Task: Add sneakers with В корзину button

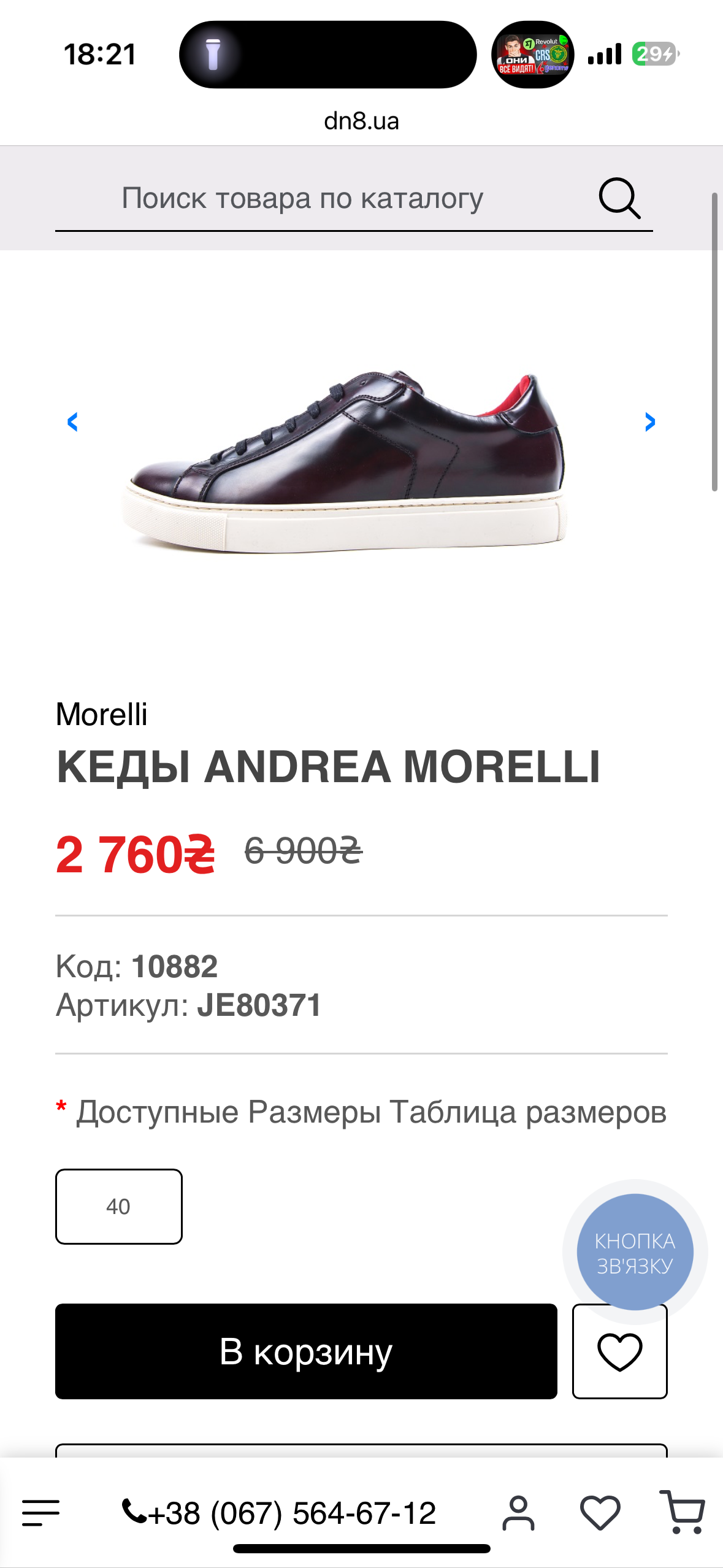Action: click(306, 1351)
